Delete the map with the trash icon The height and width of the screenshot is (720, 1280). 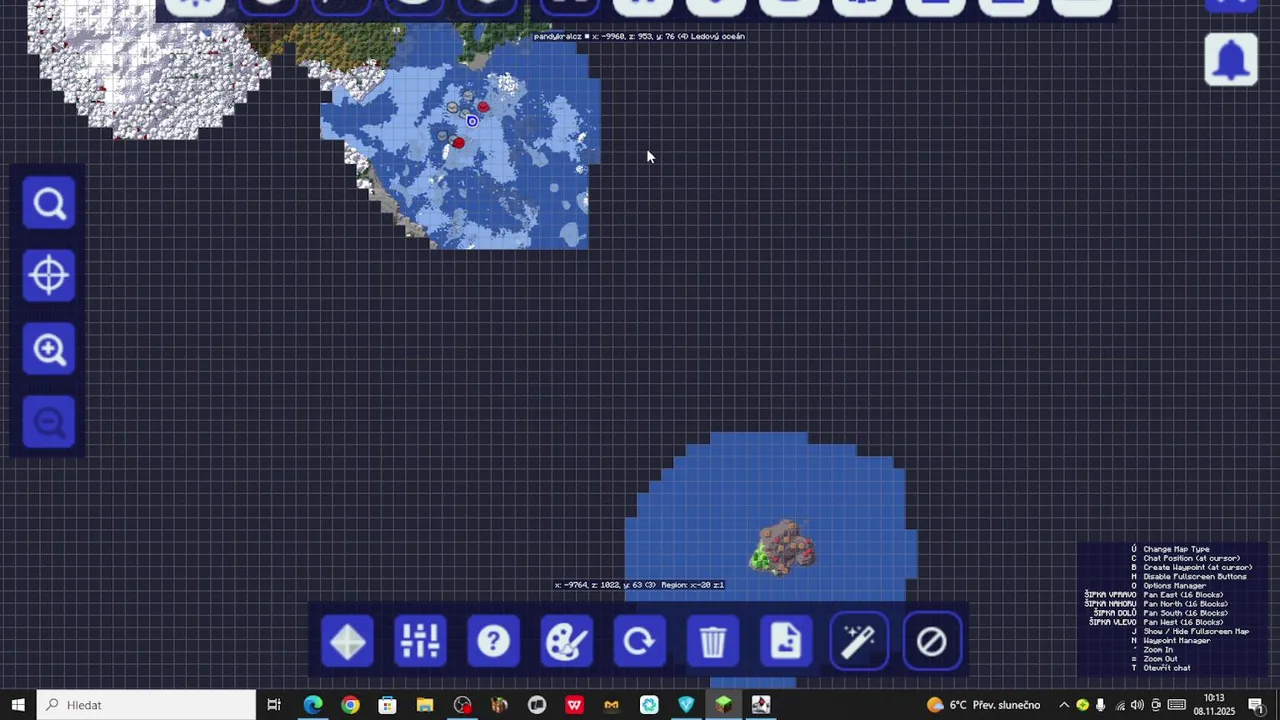pos(712,641)
